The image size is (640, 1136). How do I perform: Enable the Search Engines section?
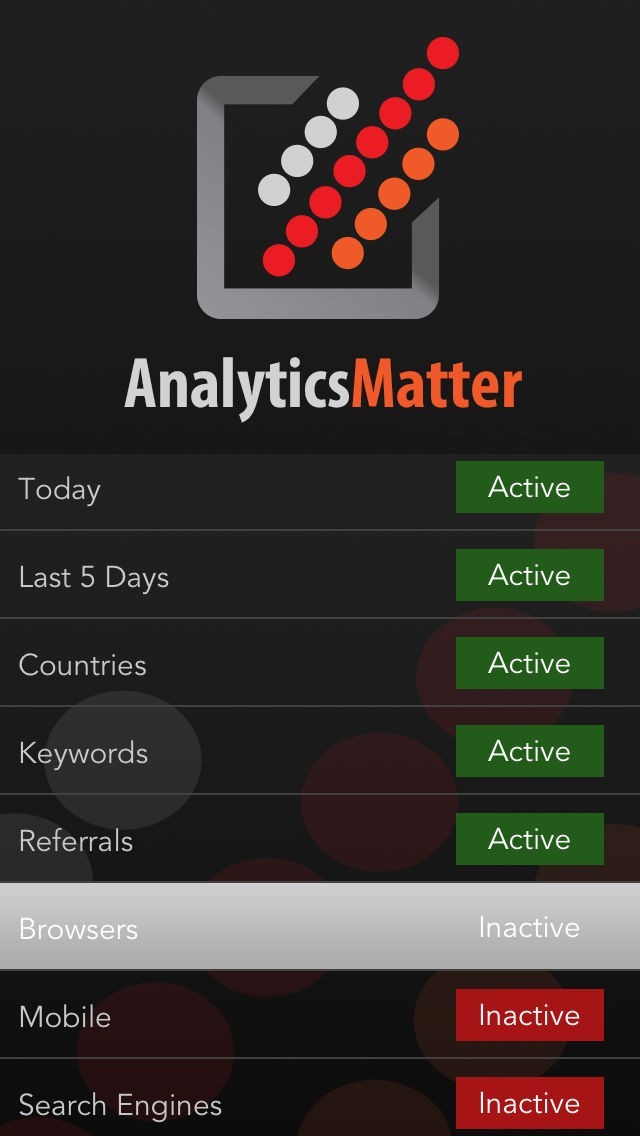click(529, 1103)
